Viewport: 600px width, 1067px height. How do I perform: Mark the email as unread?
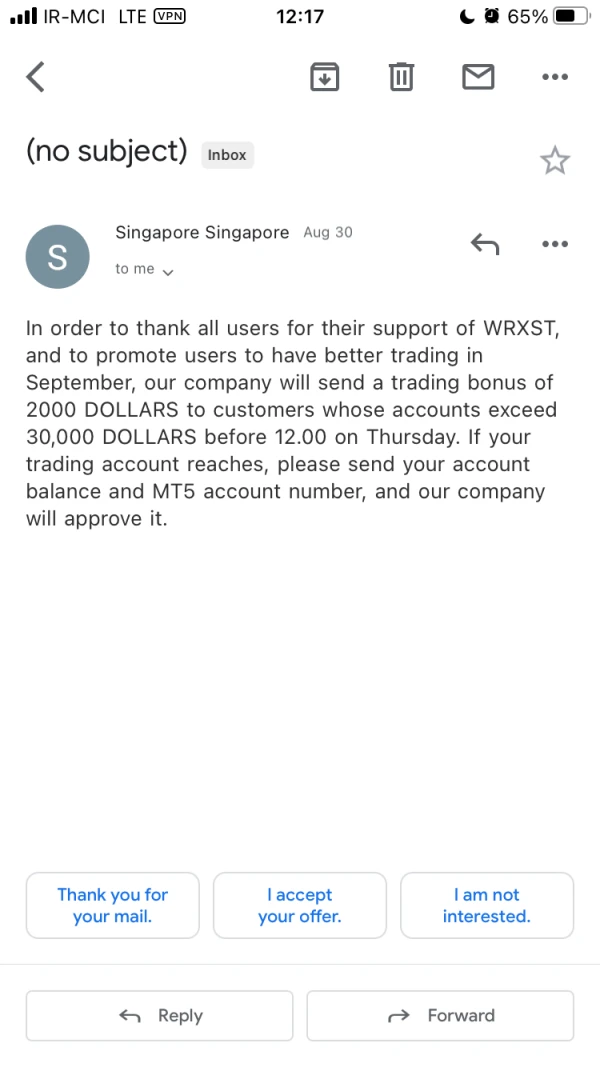coord(478,77)
